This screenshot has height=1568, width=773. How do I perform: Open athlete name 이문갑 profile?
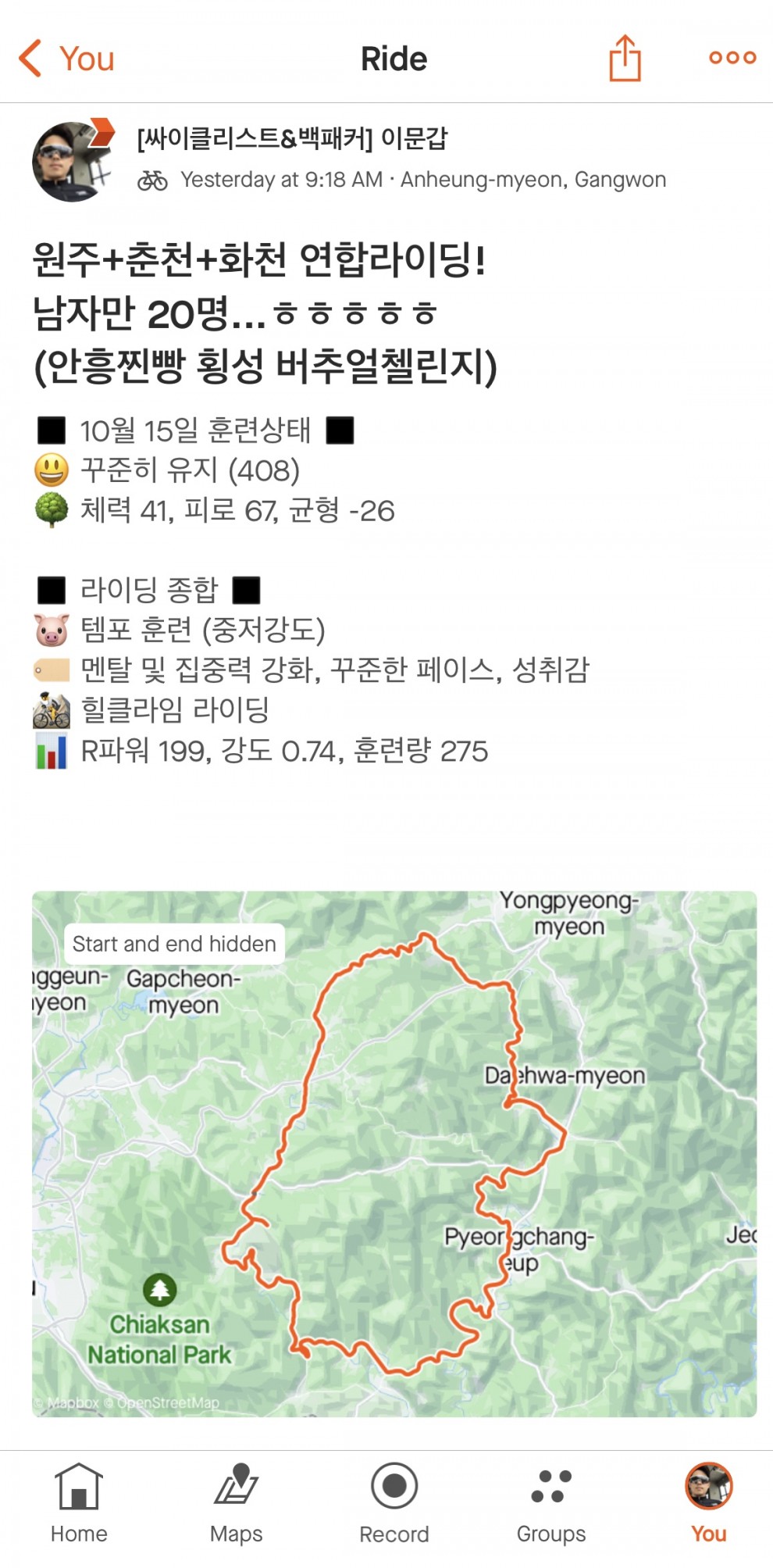(292, 139)
